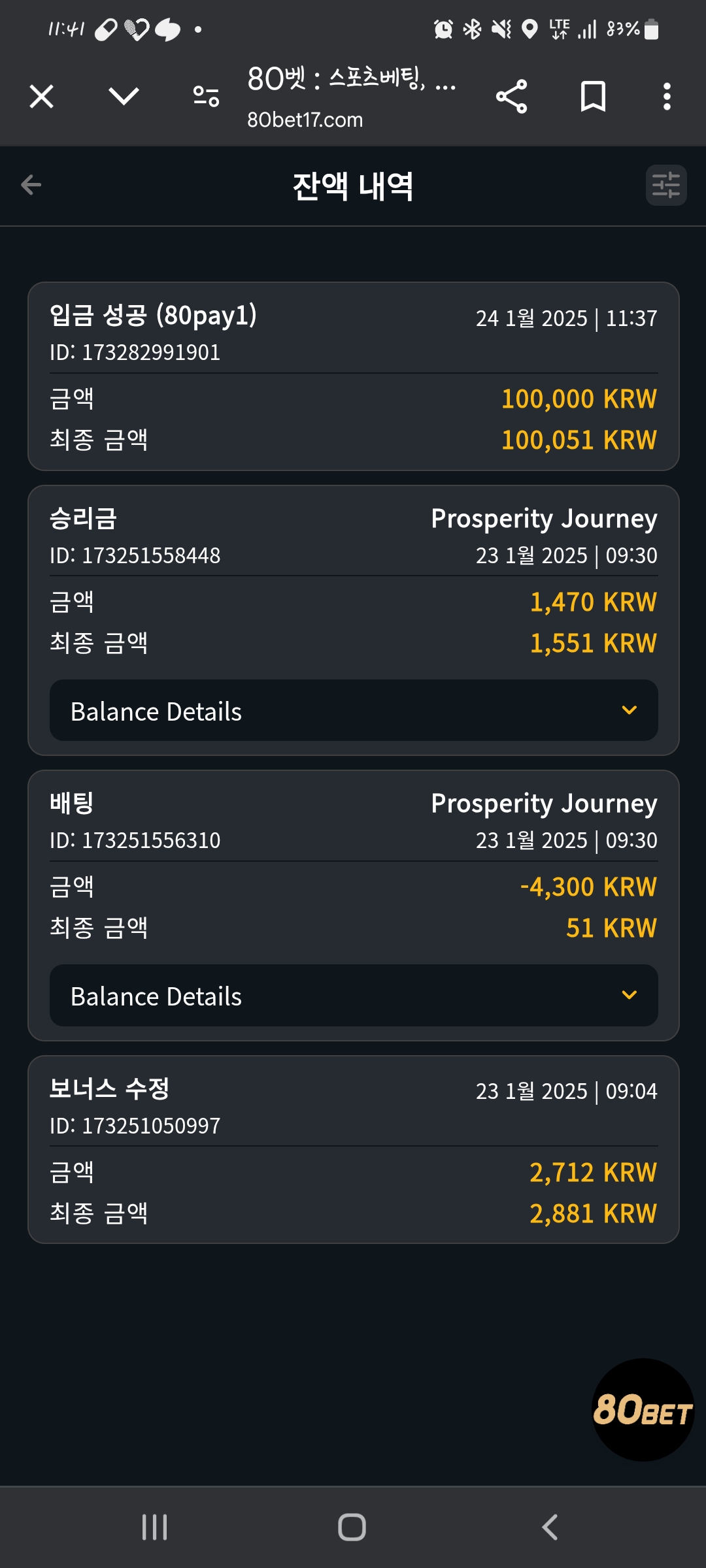Open site settings icon next to the URL
706x1568 pixels.
point(206,97)
